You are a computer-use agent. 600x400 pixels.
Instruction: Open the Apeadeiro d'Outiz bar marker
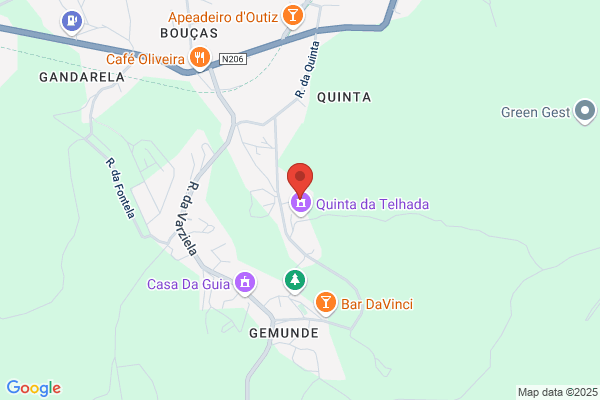tap(293, 16)
